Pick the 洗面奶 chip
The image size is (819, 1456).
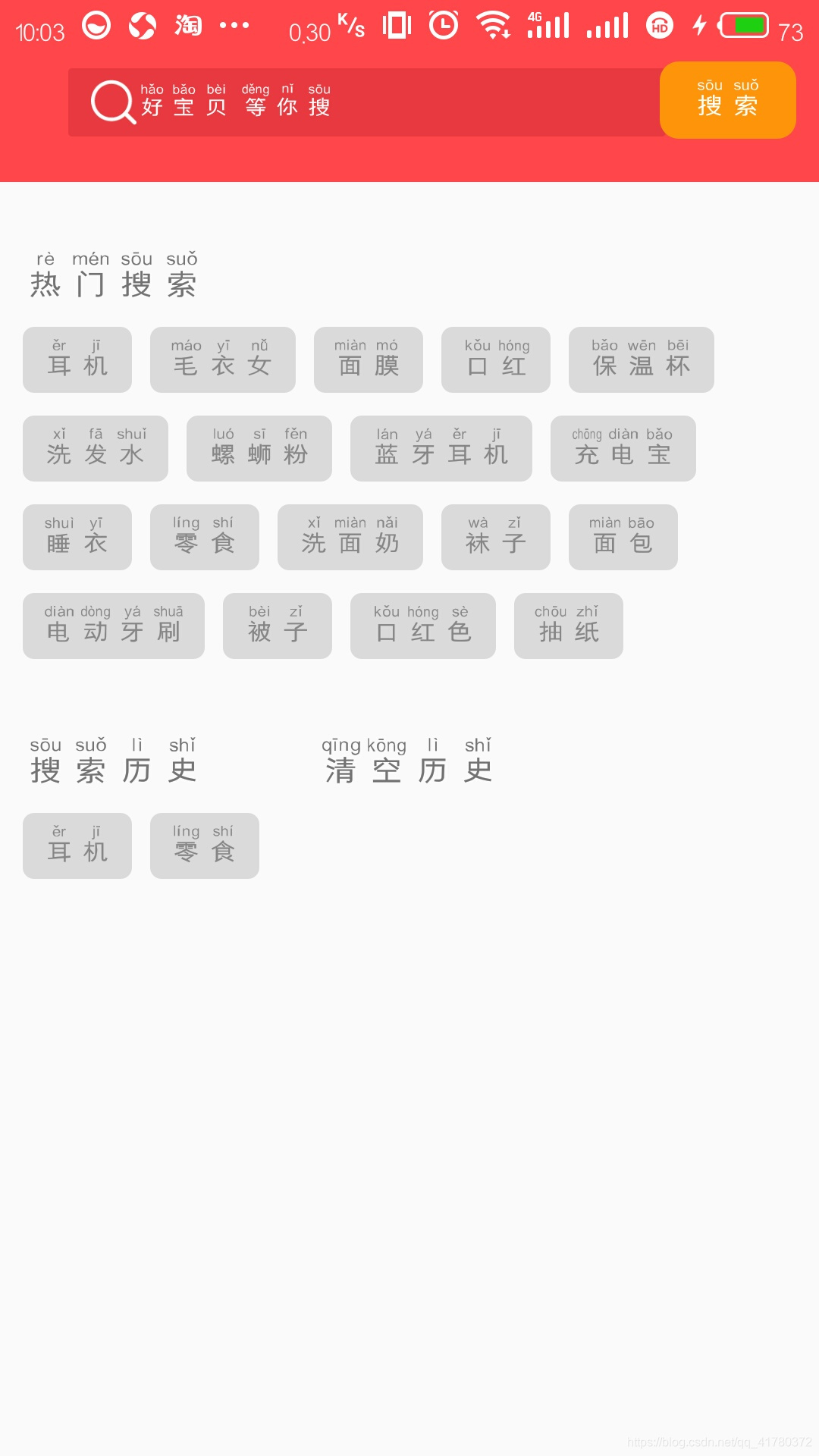coord(350,537)
